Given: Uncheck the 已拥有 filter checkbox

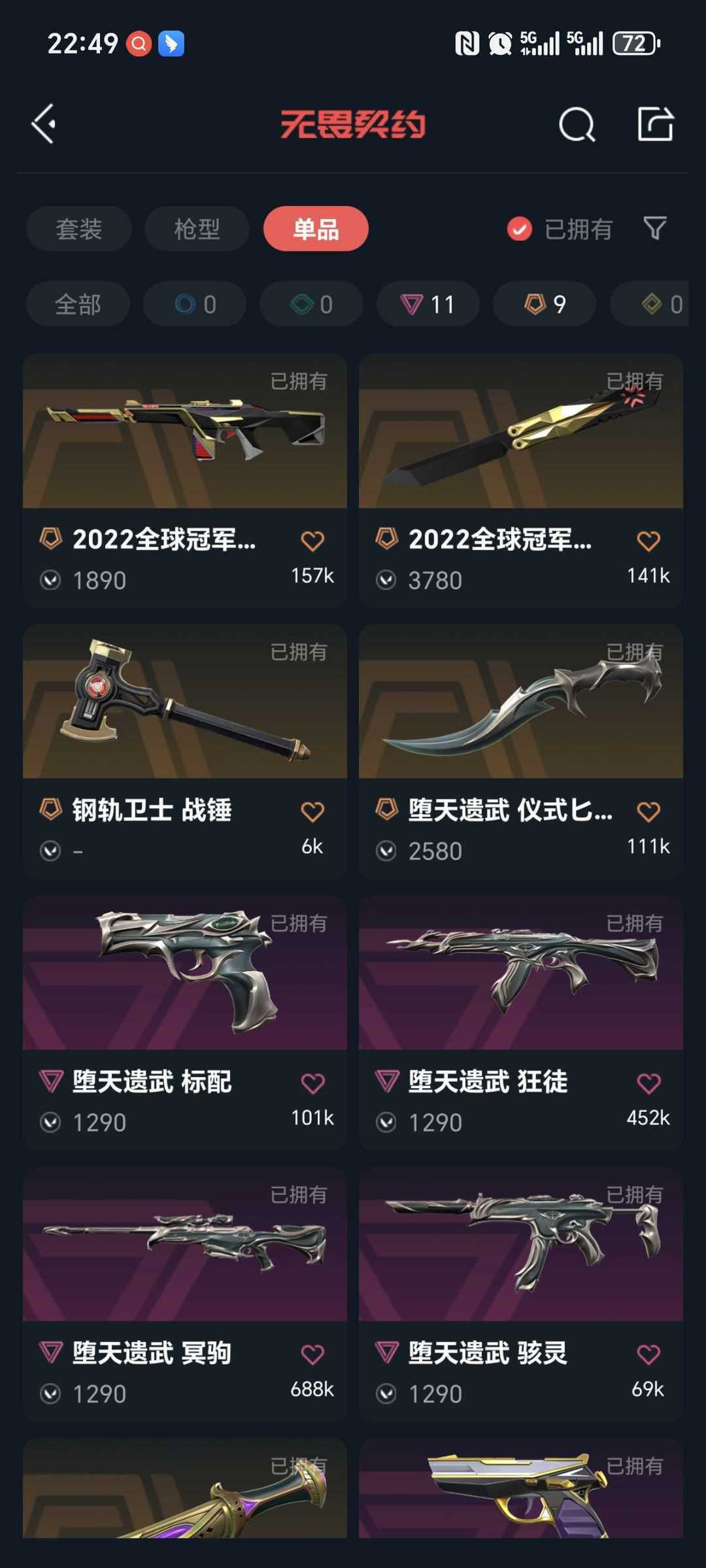Looking at the screenshot, I should [520, 229].
